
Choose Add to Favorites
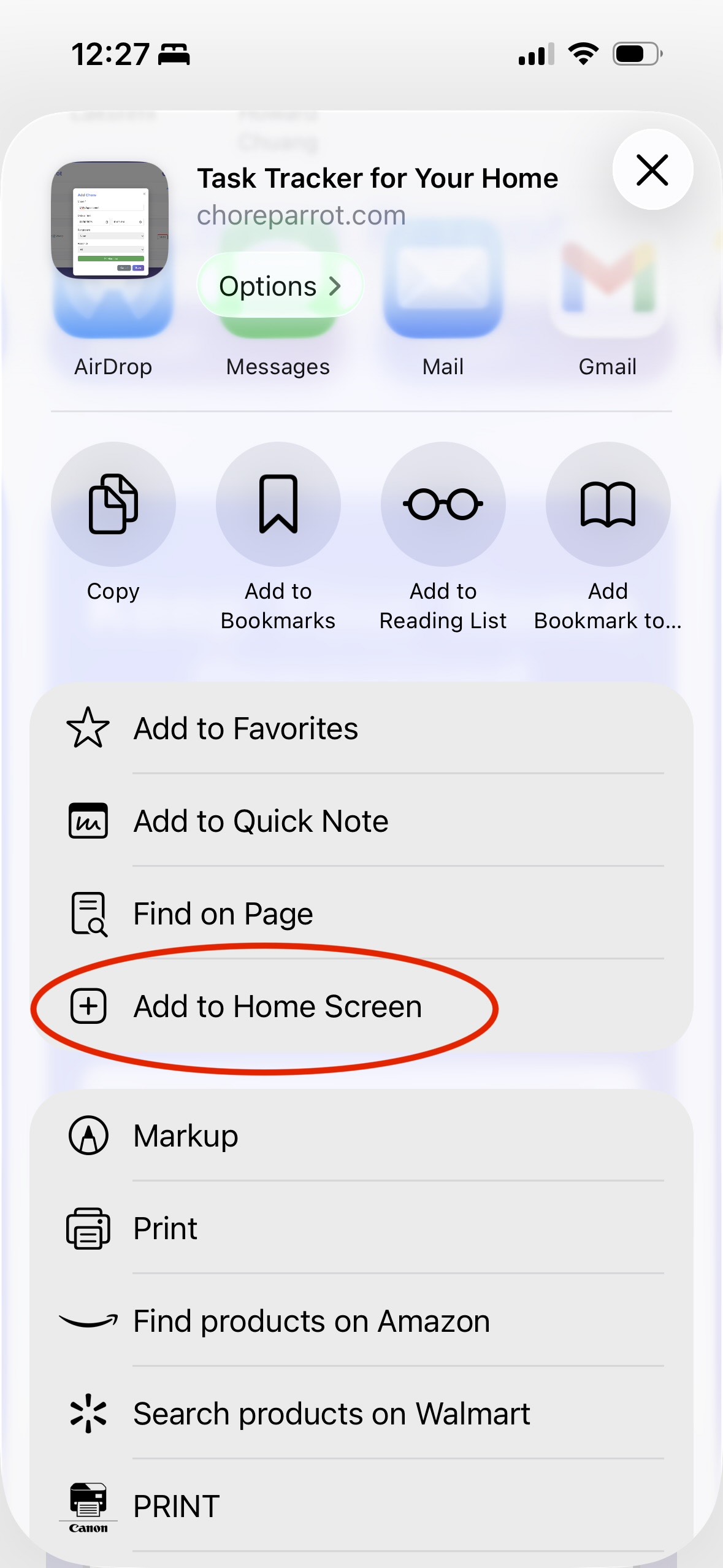pyautogui.click(x=245, y=728)
